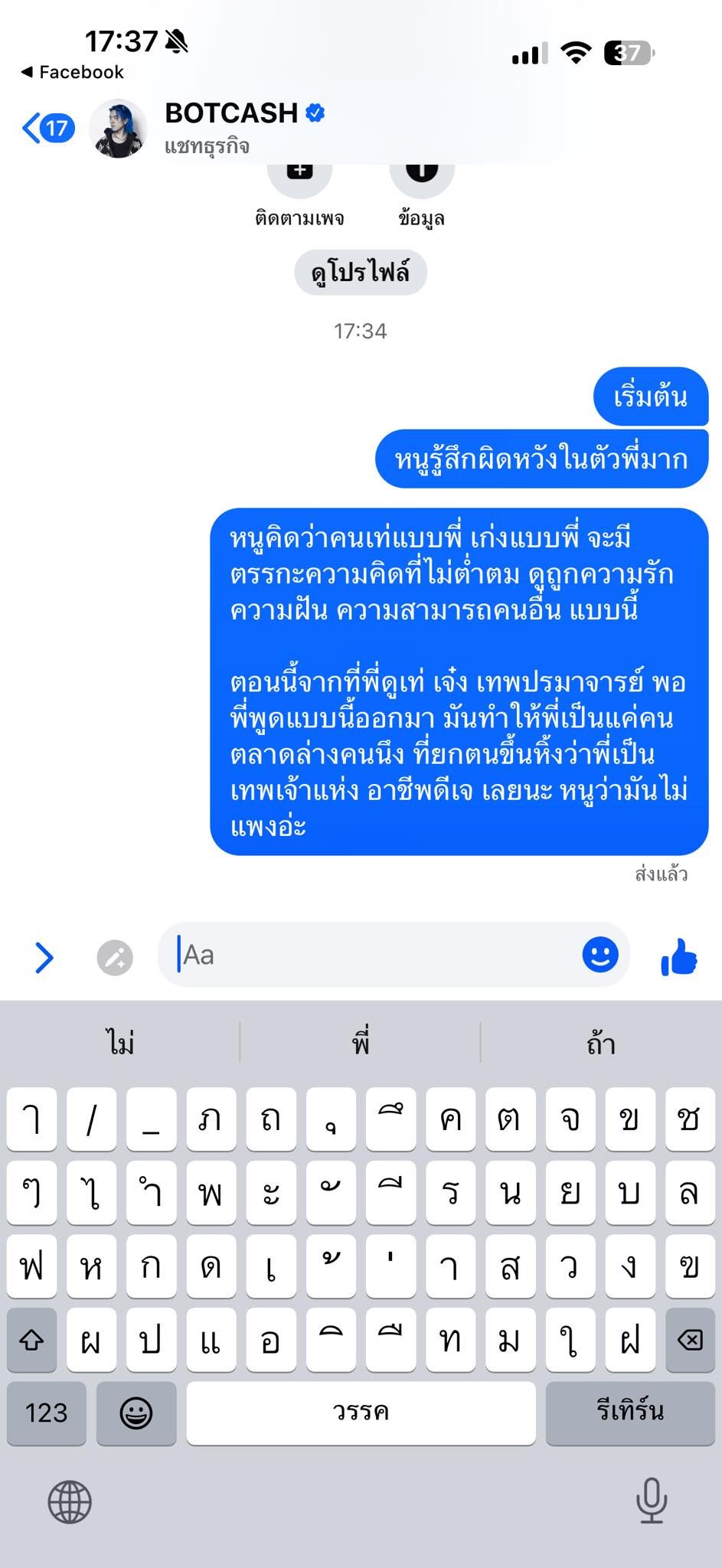Switch keyboard language with globe icon

tap(70, 1501)
